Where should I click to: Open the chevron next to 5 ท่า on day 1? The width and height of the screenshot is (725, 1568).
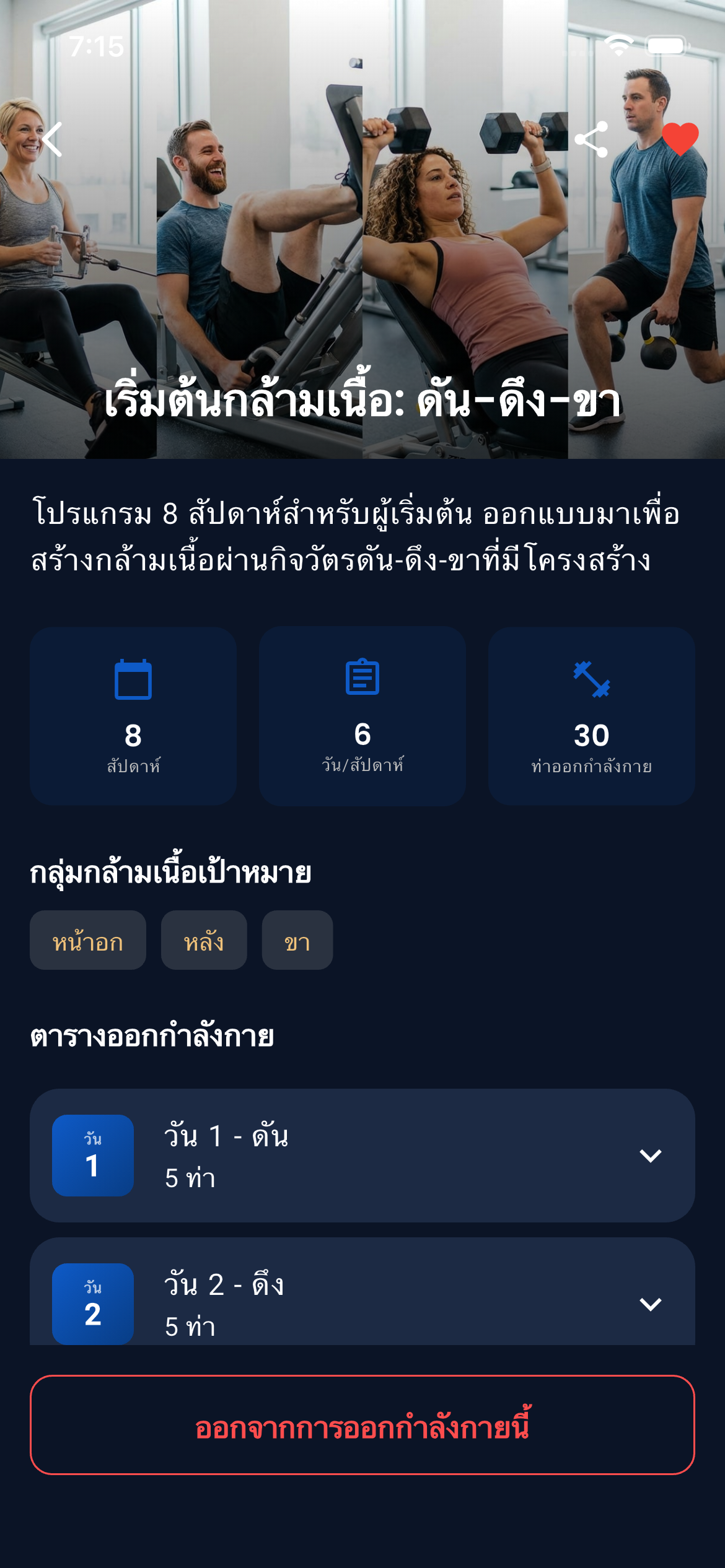650,1156
